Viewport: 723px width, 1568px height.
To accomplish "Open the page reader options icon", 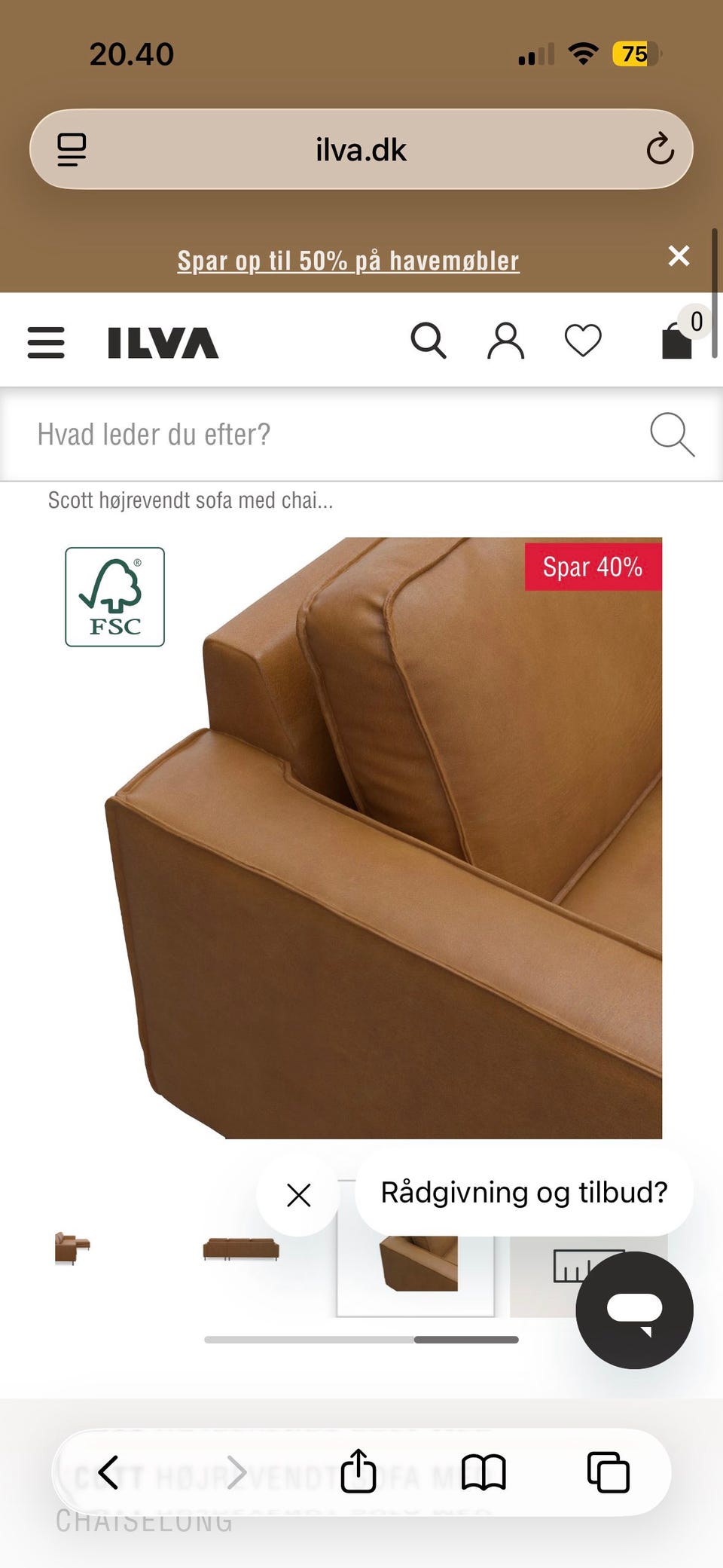I will 72,149.
